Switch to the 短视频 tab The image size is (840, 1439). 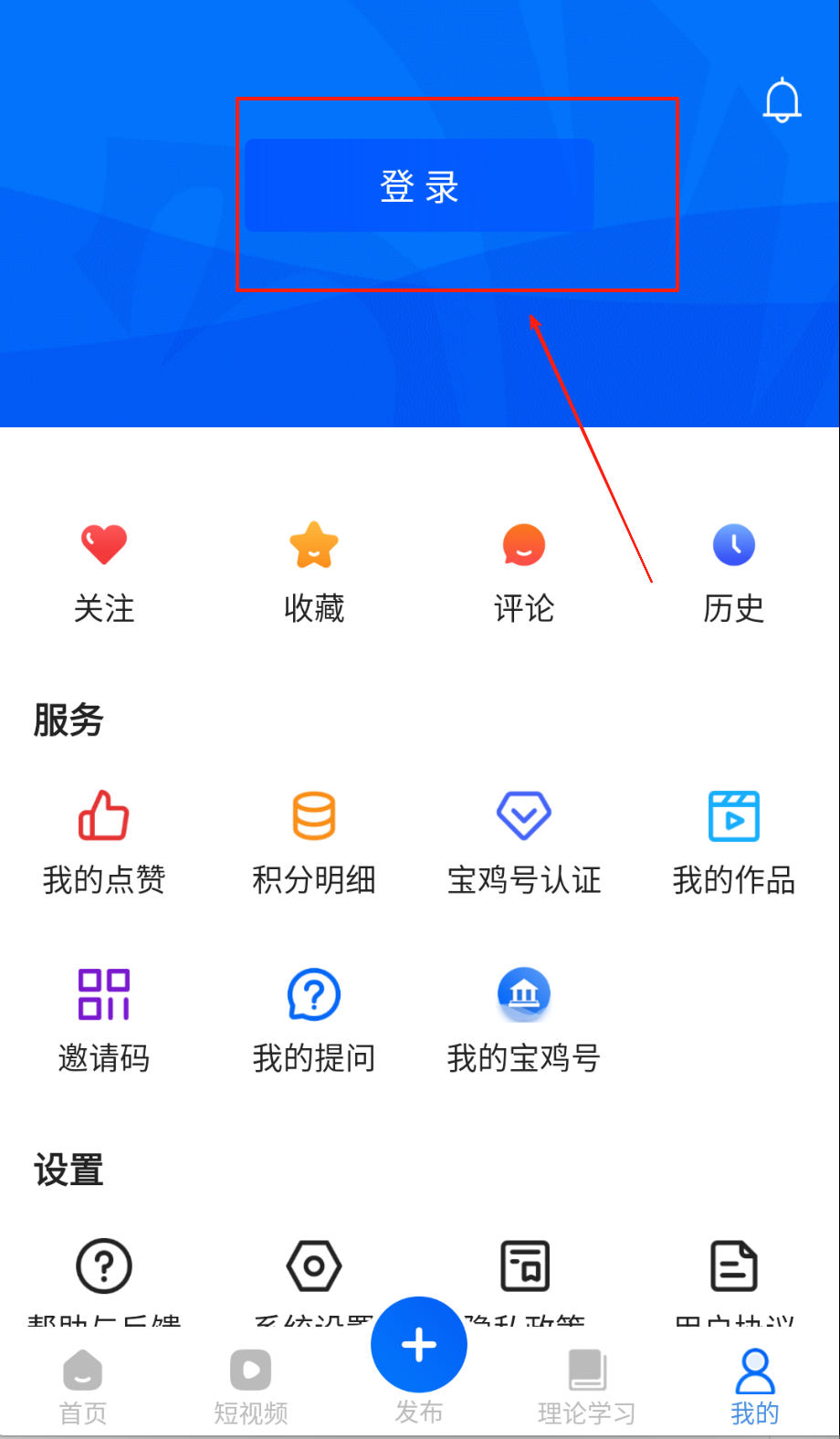(251, 1385)
